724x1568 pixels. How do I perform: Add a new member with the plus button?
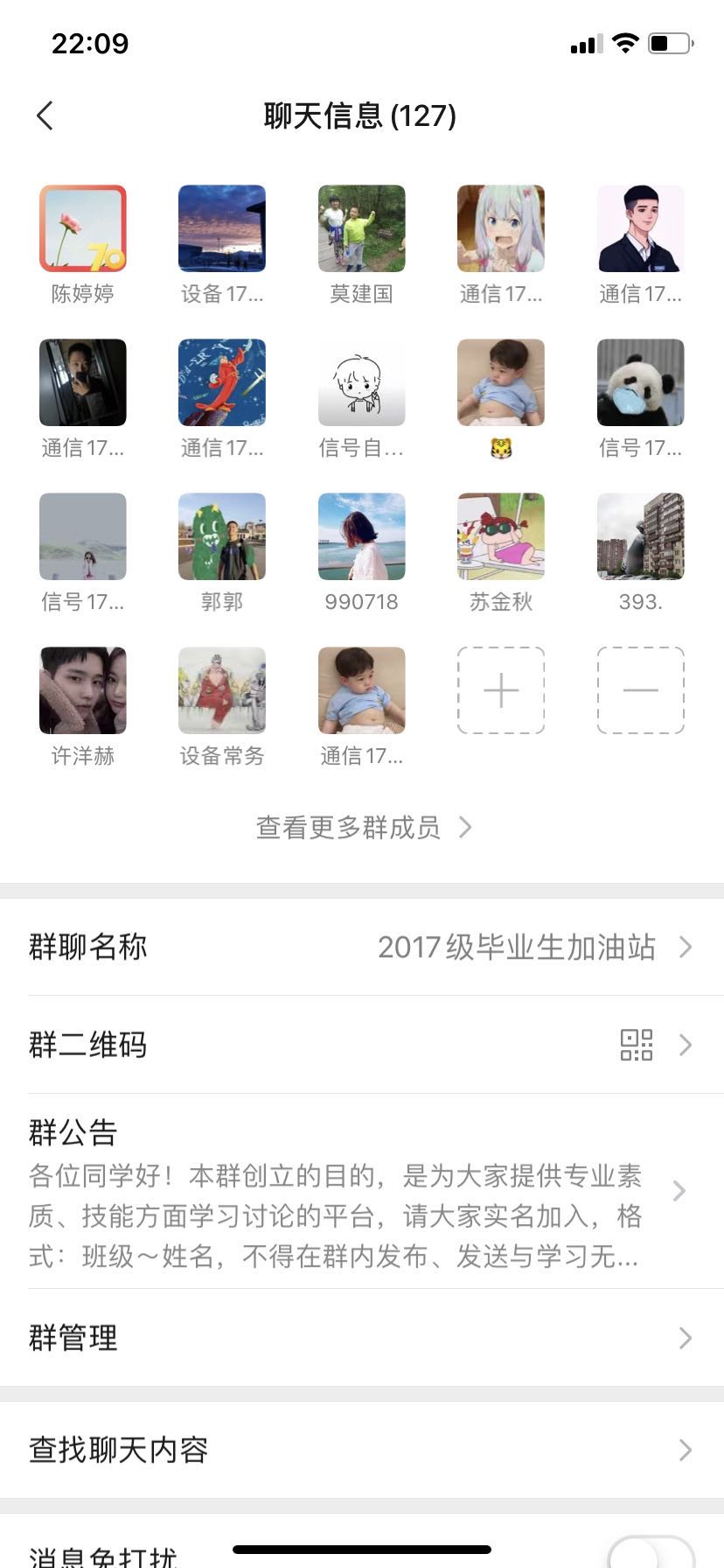[x=501, y=690]
